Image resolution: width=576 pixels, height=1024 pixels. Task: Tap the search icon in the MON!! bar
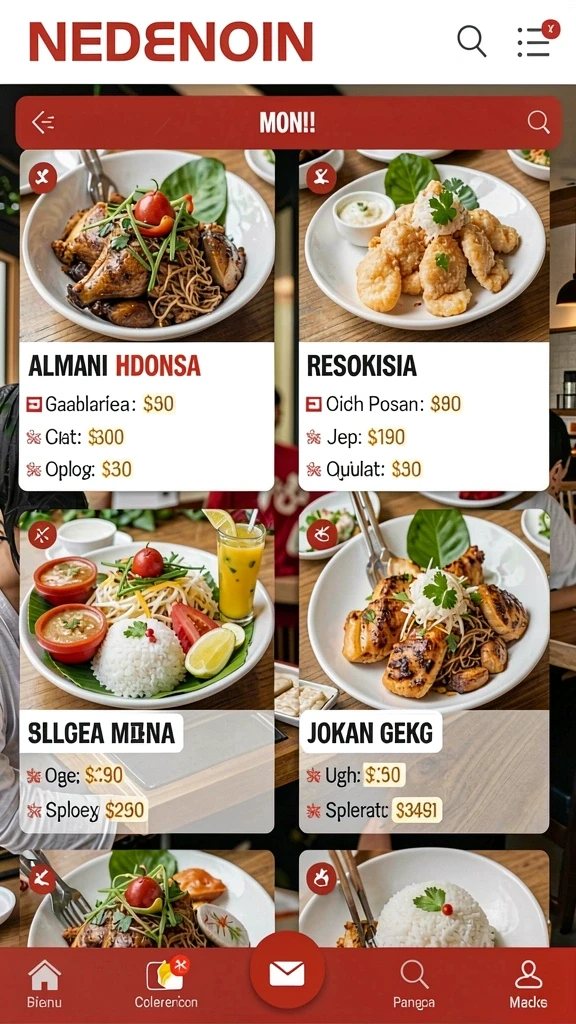[x=538, y=122]
